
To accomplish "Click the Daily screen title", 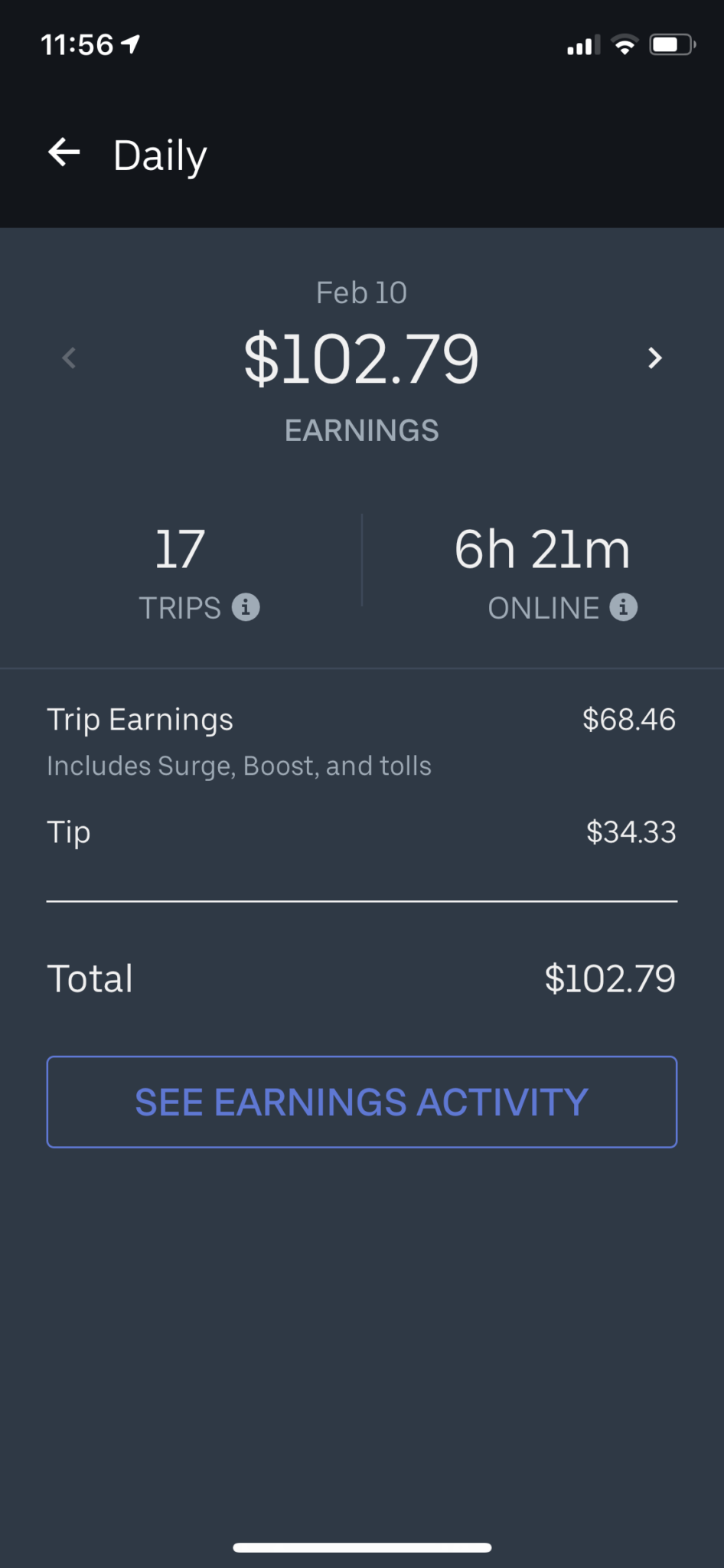I will coord(159,154).
